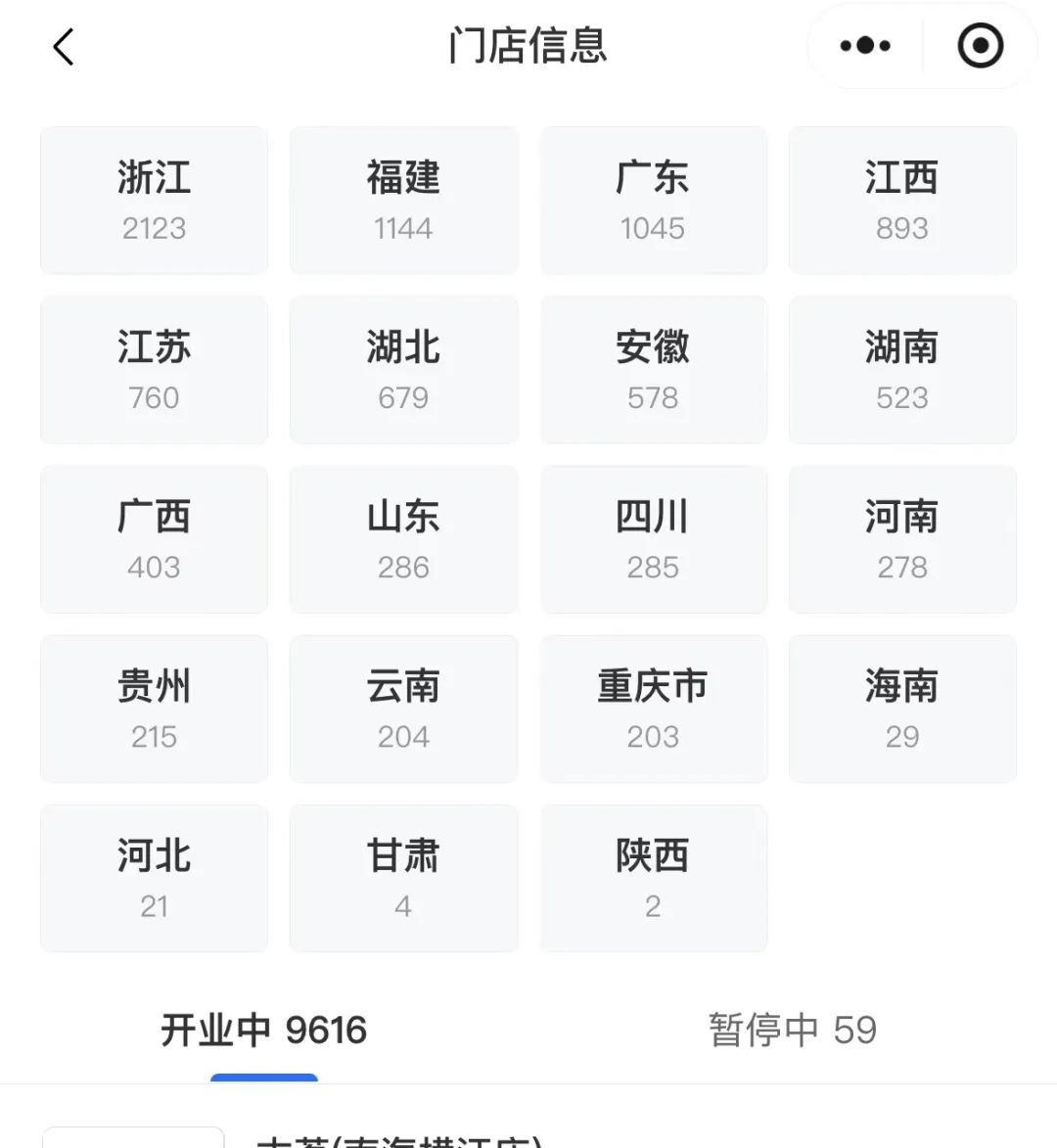View stores in 海南
This screenshot has height=1148, width=1057.
pos(901,709)
